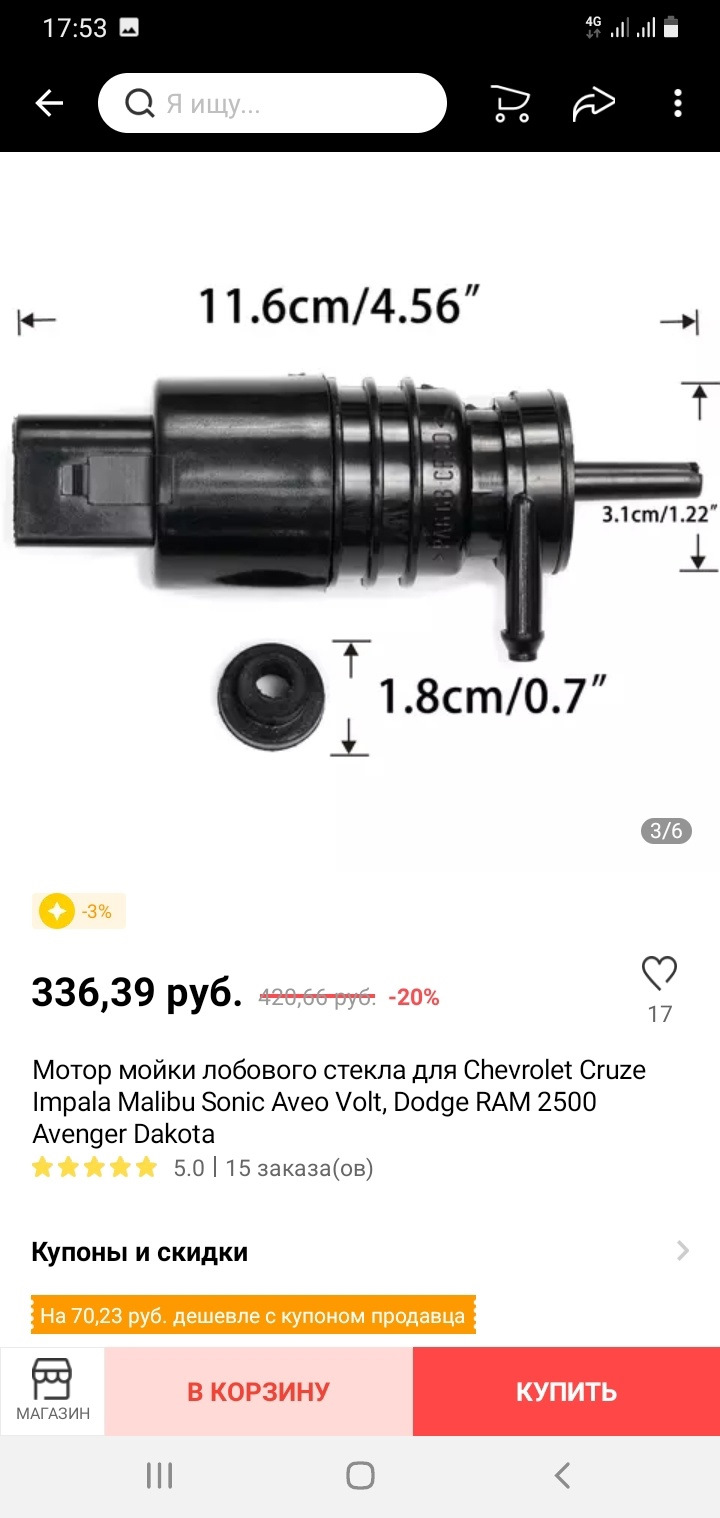Open recent apps from navigation bar
The width and height of the screenshot is (720, 1518).
(159, 1475)
